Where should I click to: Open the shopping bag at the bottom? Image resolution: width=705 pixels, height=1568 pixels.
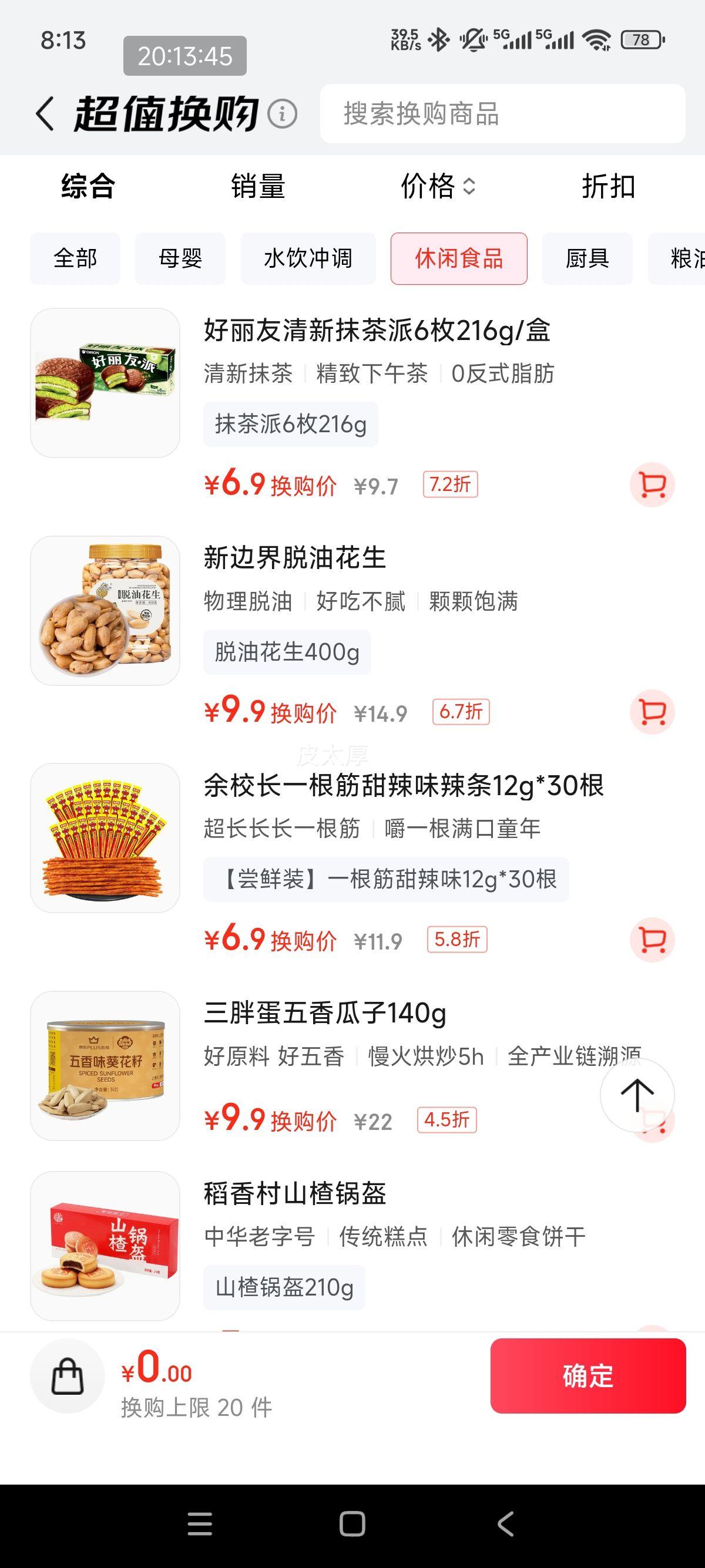(67, 1377)
